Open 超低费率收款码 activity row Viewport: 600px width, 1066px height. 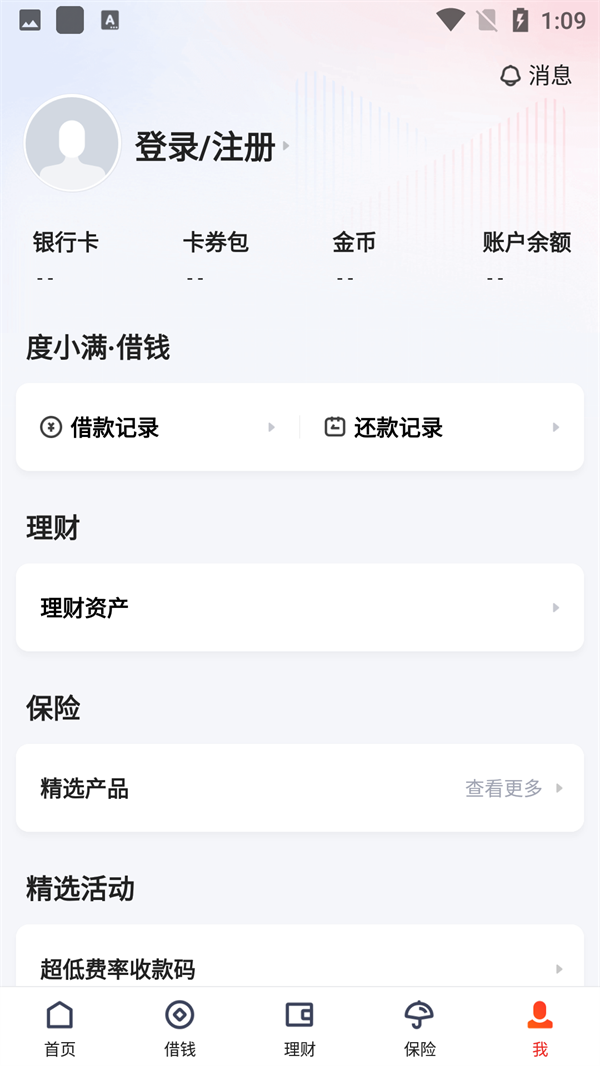click(300, 968)
